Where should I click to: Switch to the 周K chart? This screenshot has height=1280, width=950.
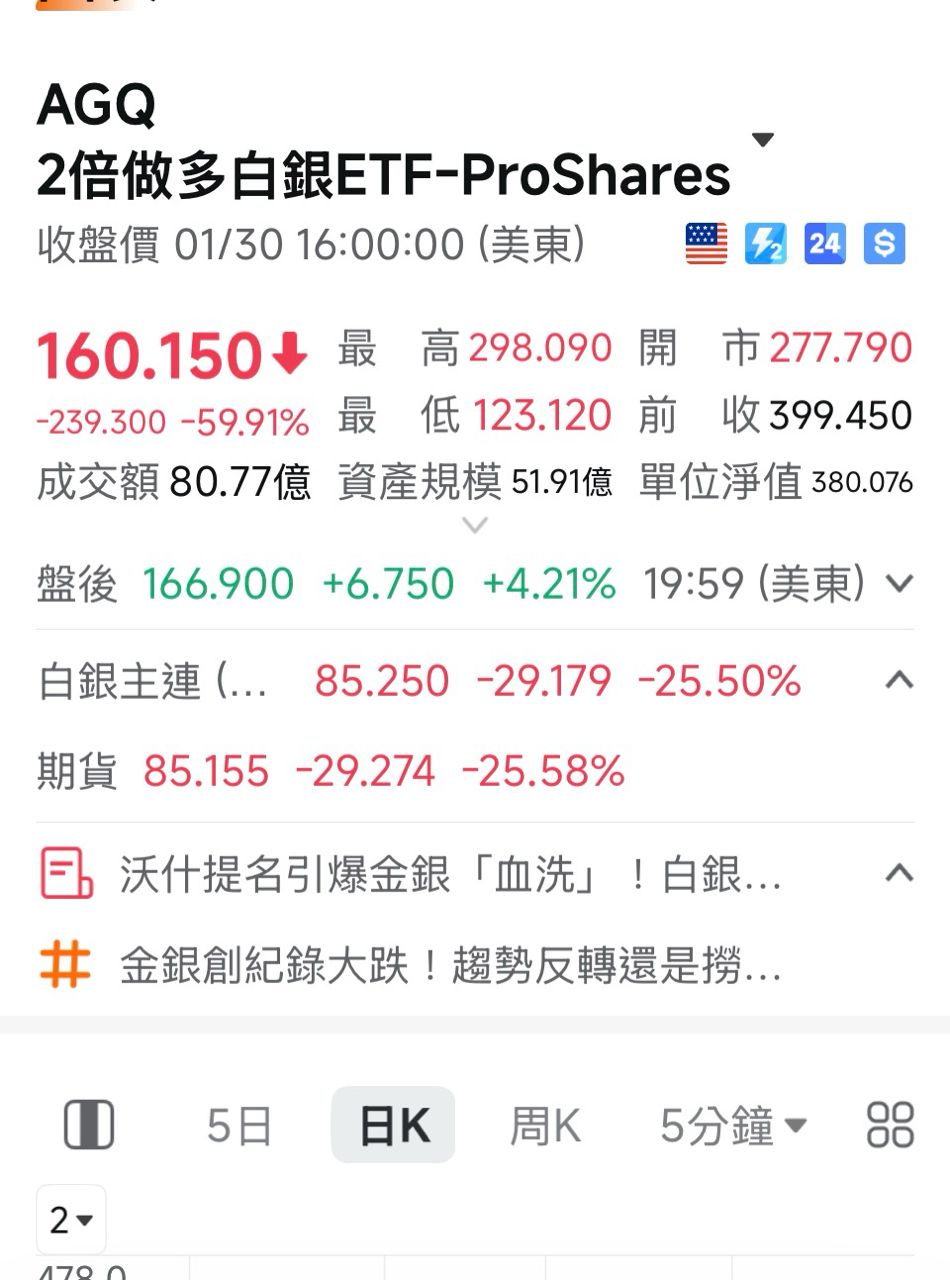pyautogui.click(x=545, y=1126)
